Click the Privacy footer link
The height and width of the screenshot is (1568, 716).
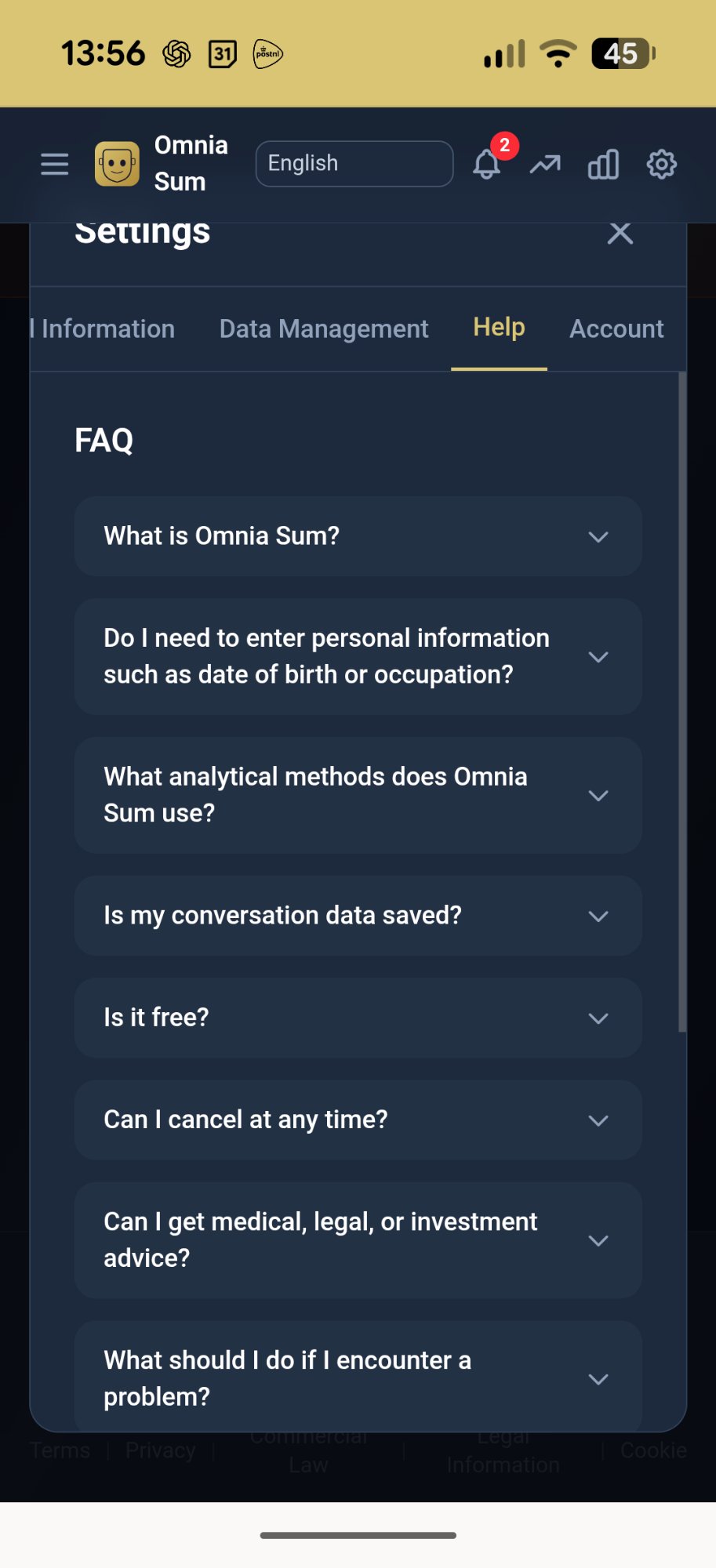click(159, 1450)
